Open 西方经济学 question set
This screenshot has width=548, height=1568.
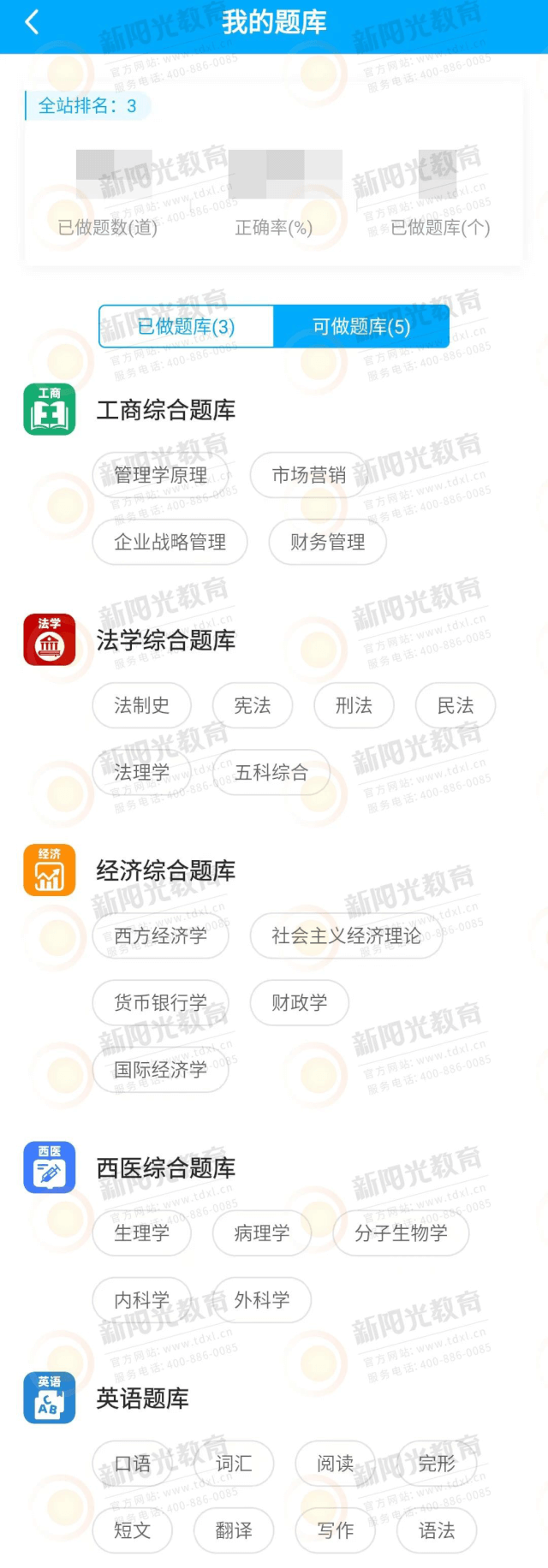(160, 935)
